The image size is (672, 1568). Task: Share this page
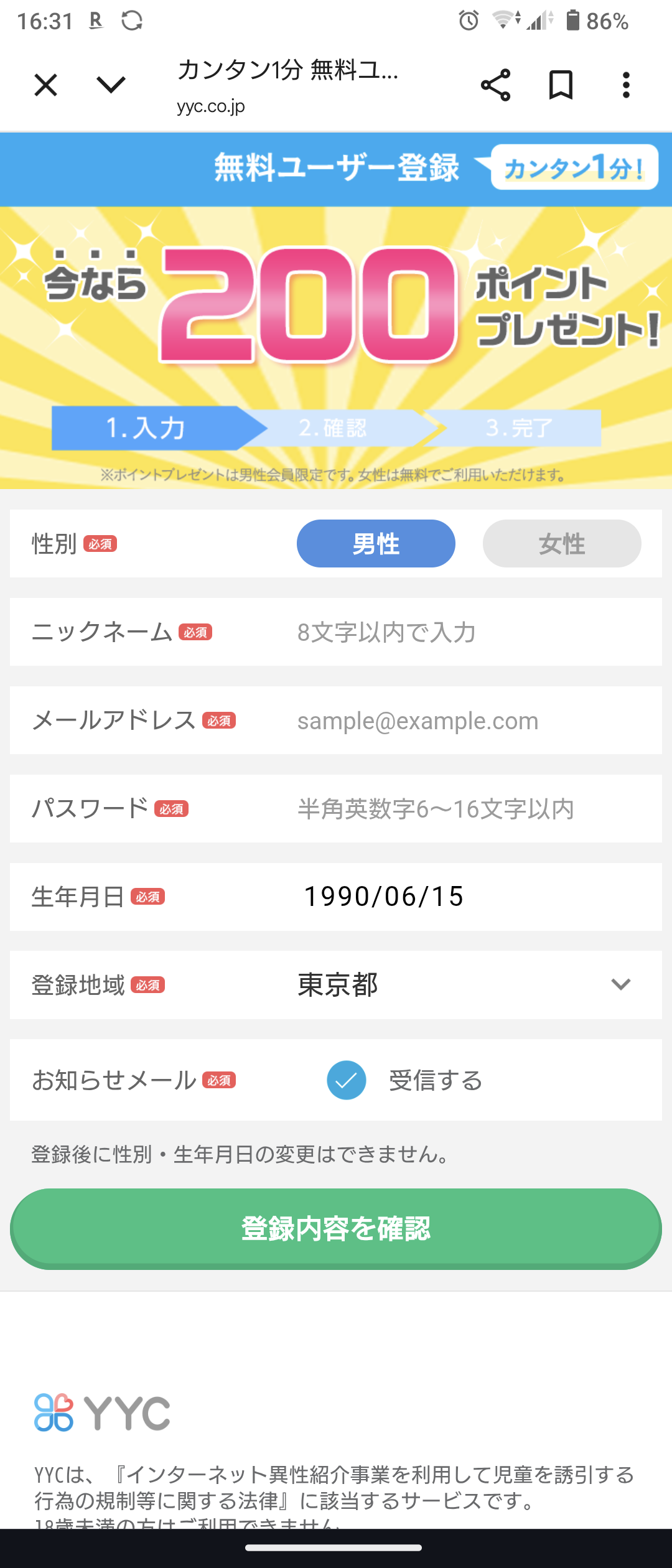point(495,85)
